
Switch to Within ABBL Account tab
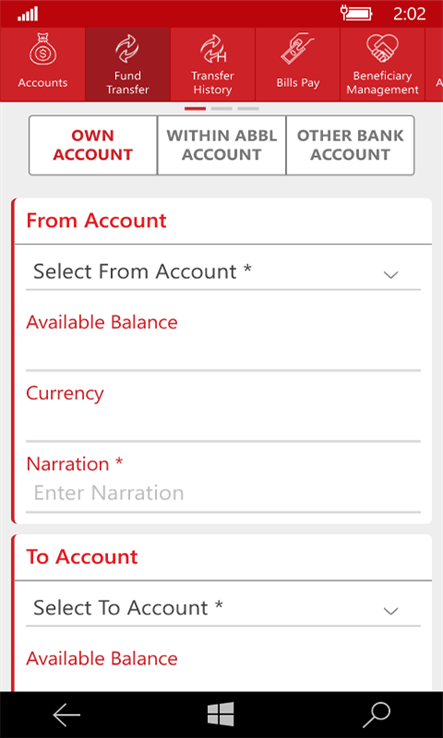(x=222, y=145)
